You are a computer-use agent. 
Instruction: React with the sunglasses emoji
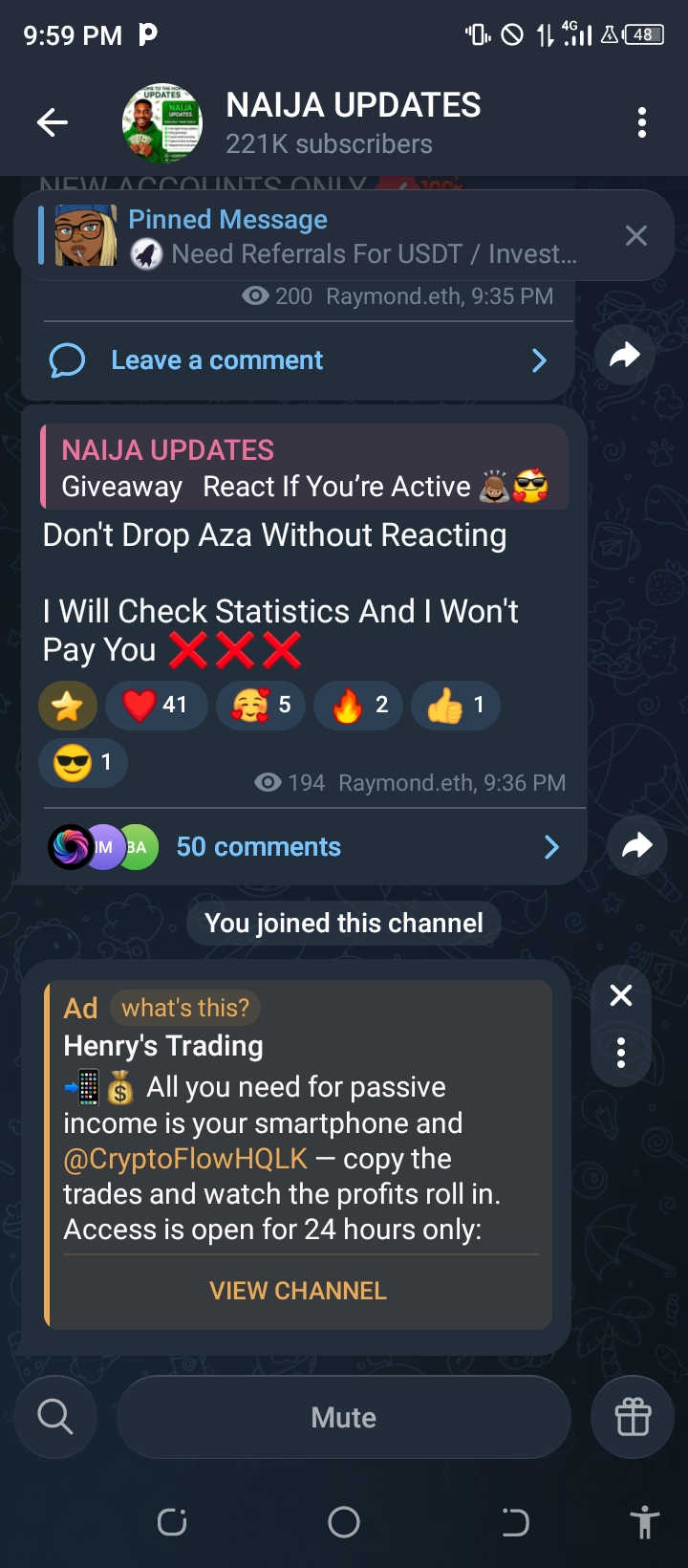(82, 763)
